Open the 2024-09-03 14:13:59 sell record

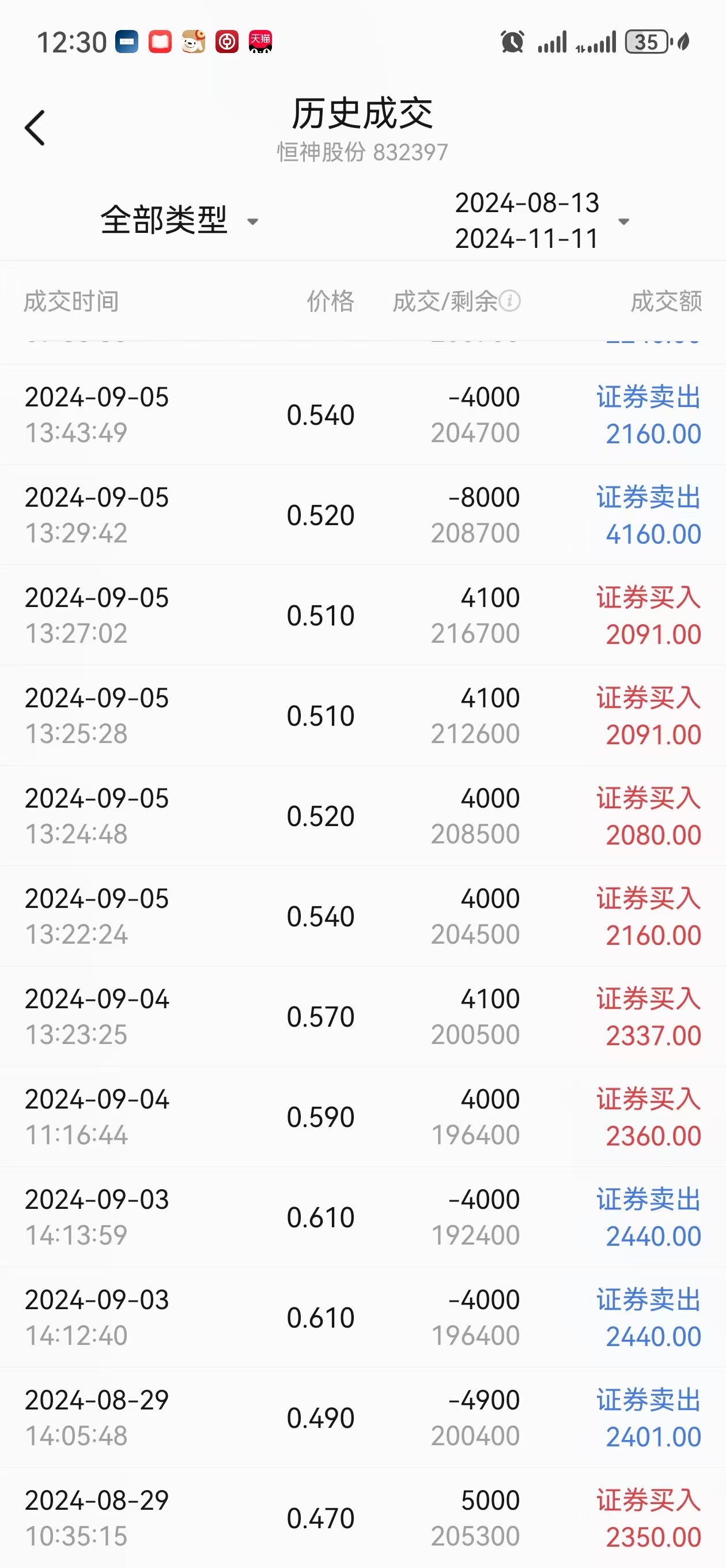pos(362,1218)
